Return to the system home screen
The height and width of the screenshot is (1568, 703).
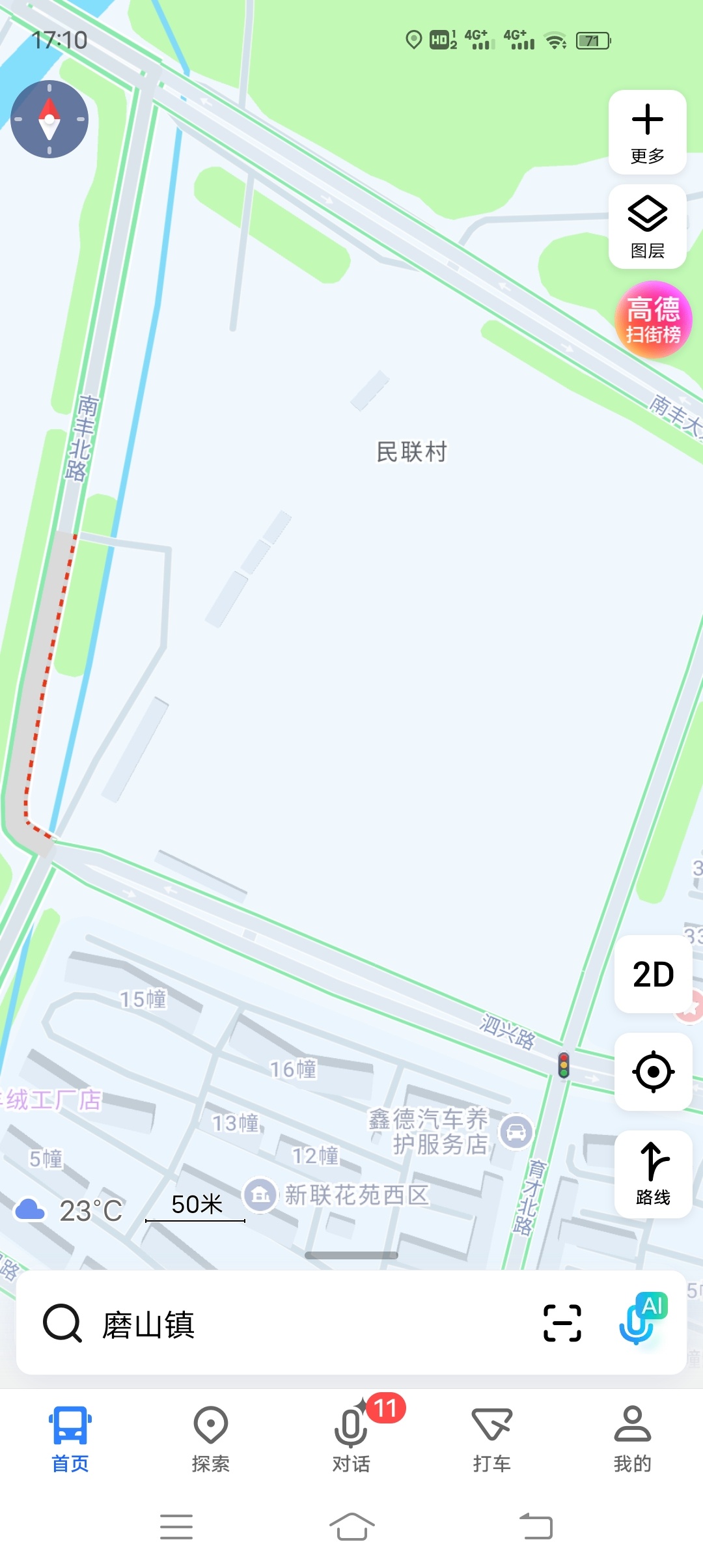tap(351, 1526)
